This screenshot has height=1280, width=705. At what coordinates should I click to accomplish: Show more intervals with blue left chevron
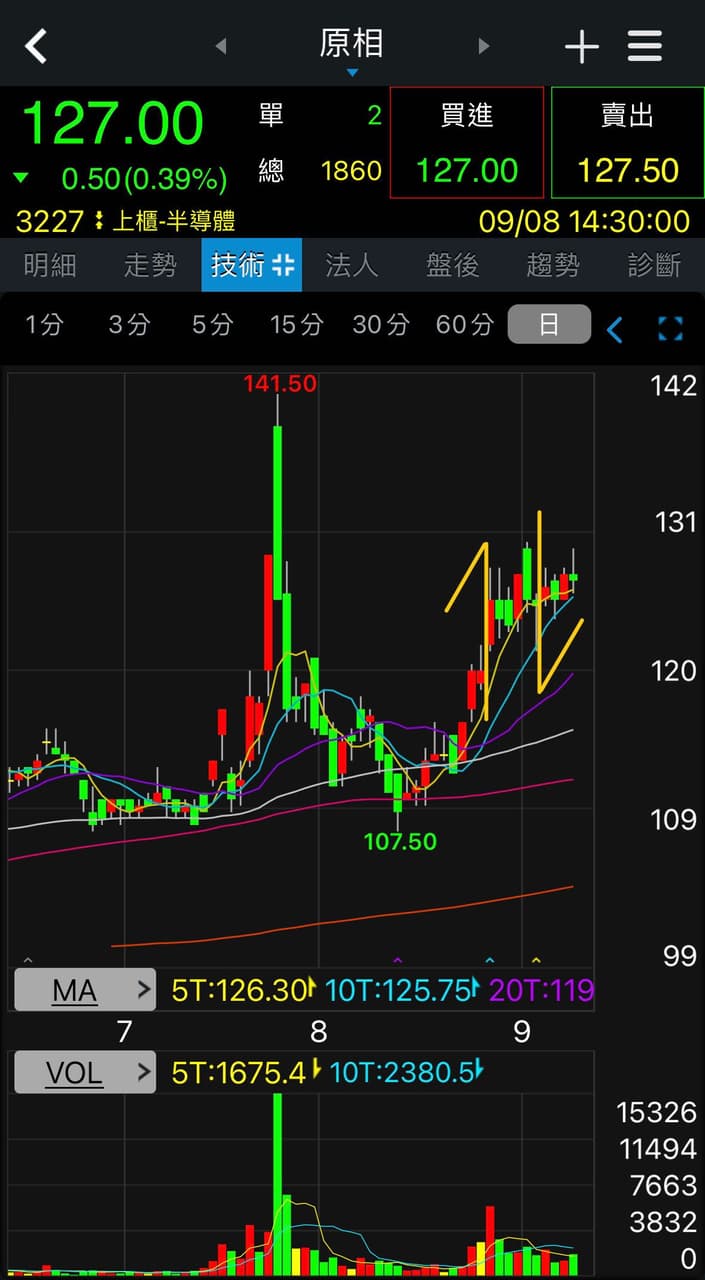tap(615, 329)
